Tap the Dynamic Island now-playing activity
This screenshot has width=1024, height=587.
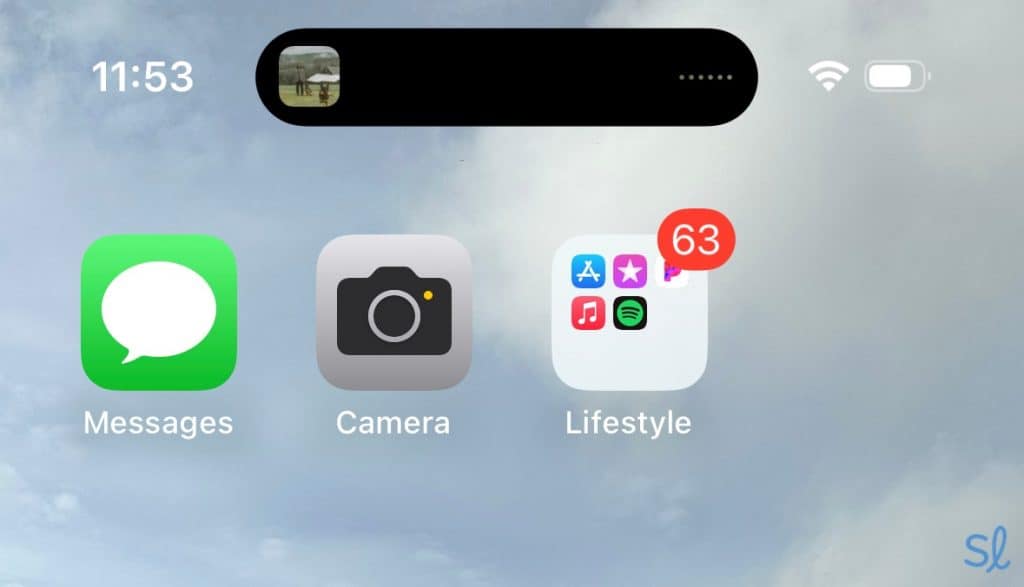[x=506, y=77]
